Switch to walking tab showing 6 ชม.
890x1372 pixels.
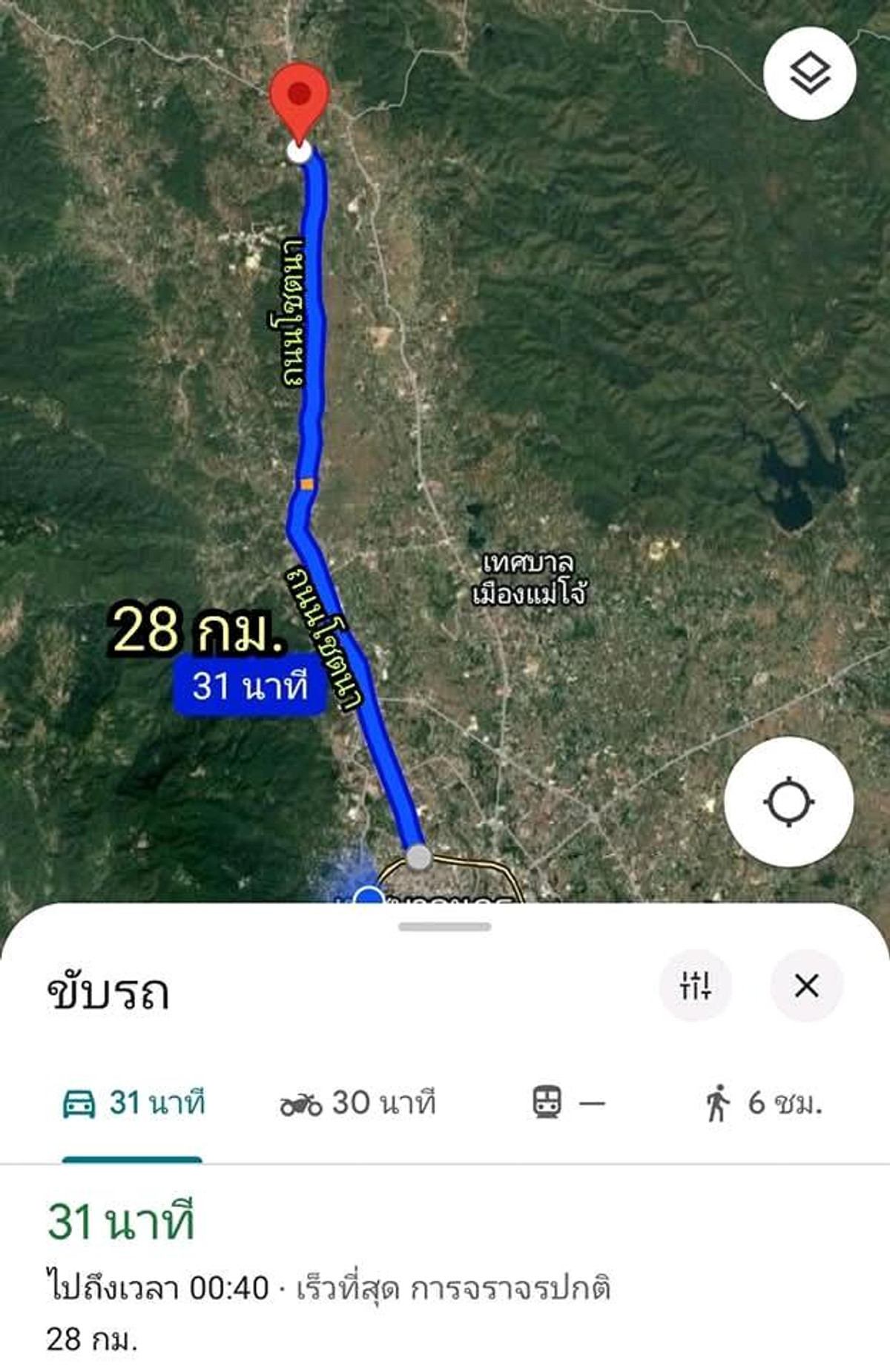[x=764, y=1103]
